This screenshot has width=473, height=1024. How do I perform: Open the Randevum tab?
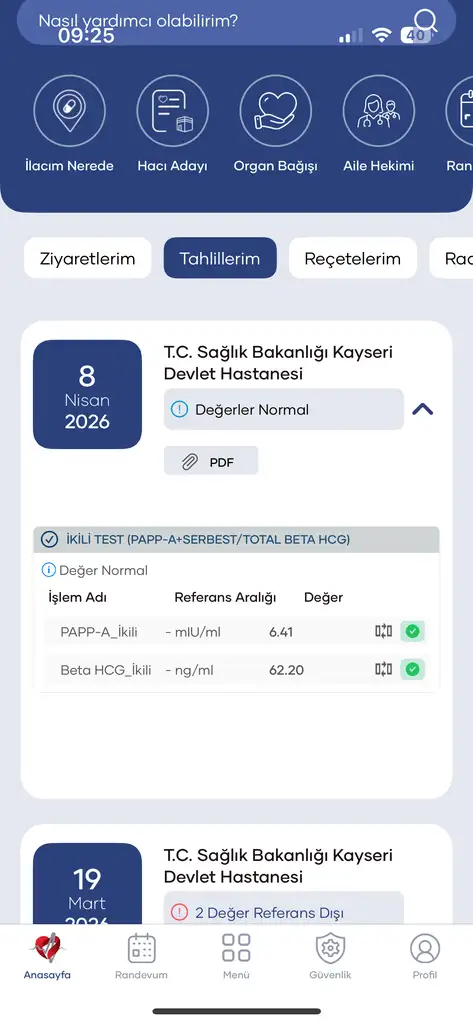[141, 957]
